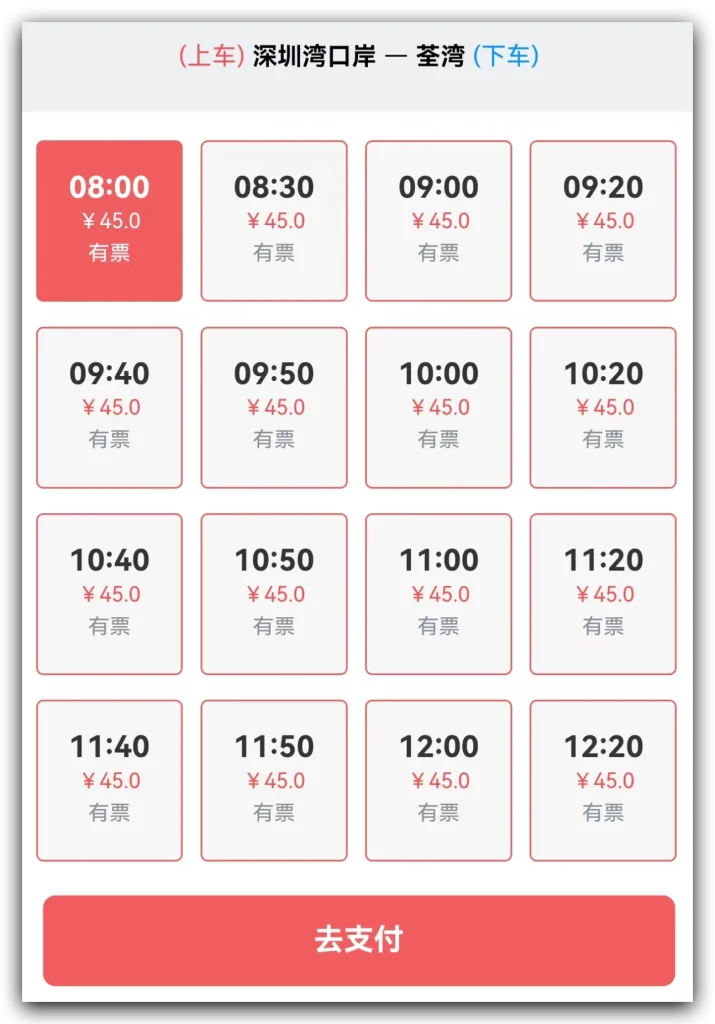
Task: Select the 11:40 slot
Action: coord(109,780)
